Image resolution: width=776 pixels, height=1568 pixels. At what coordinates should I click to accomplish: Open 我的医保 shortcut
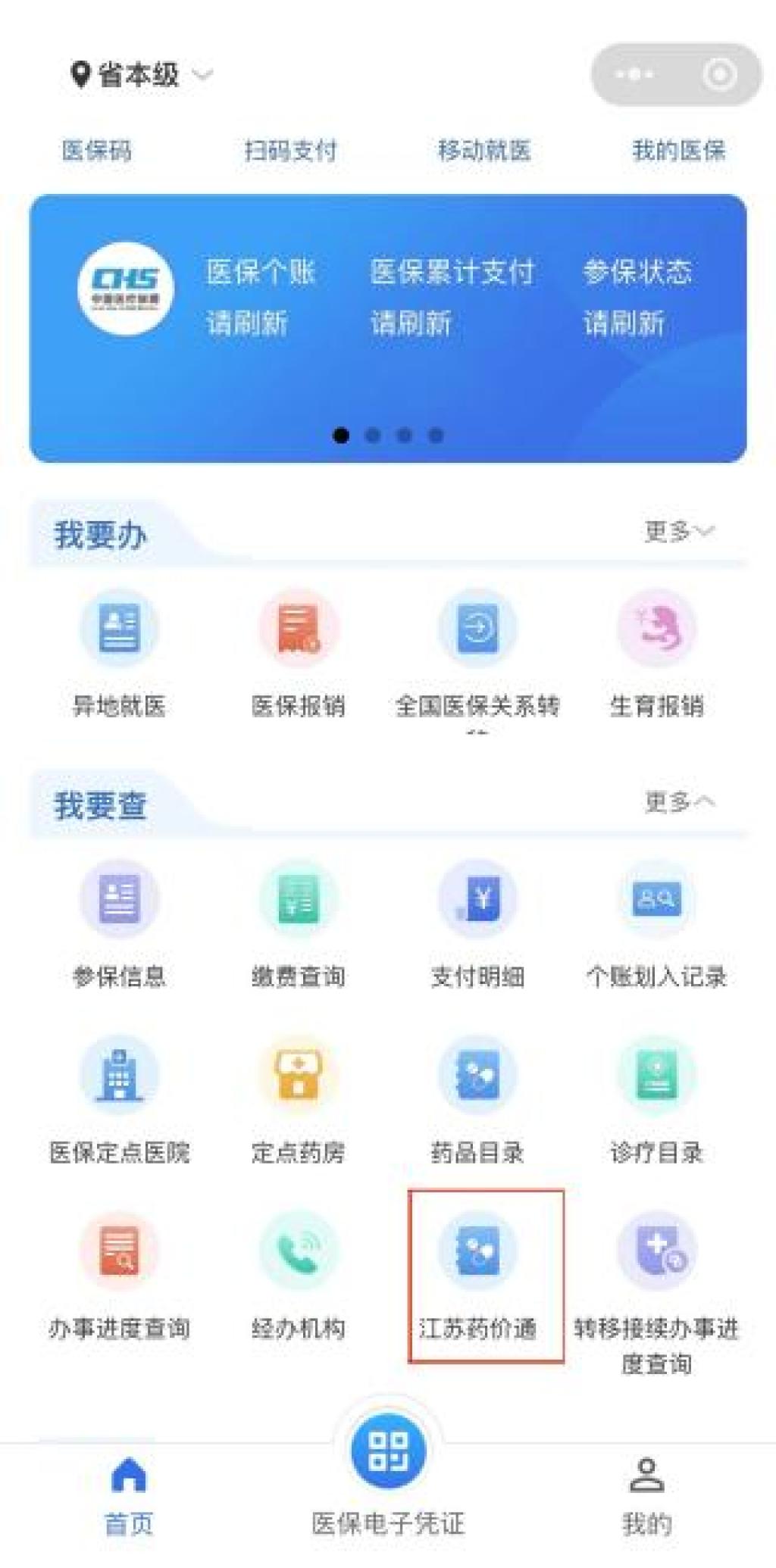(678, 151)
